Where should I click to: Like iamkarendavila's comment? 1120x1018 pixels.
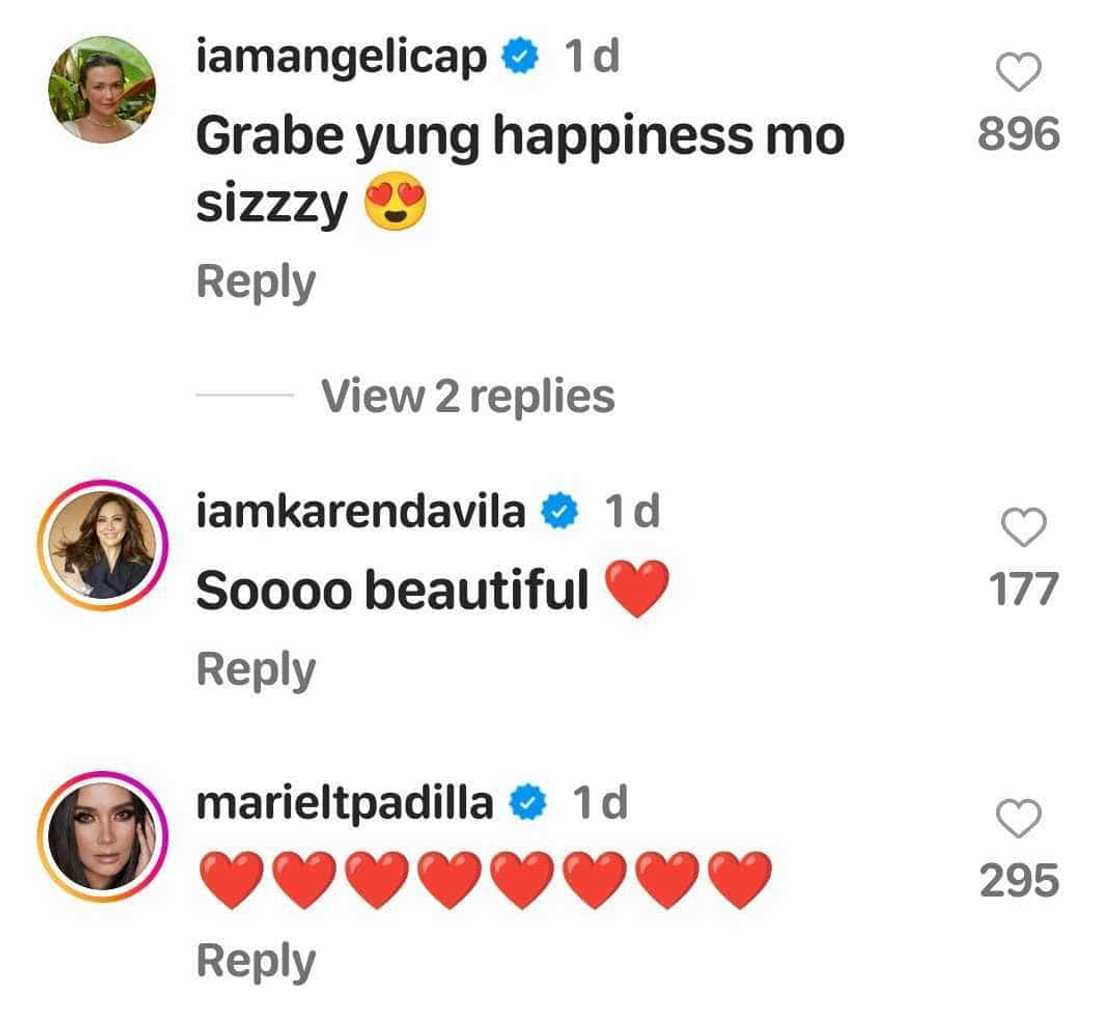(1023, 527)
